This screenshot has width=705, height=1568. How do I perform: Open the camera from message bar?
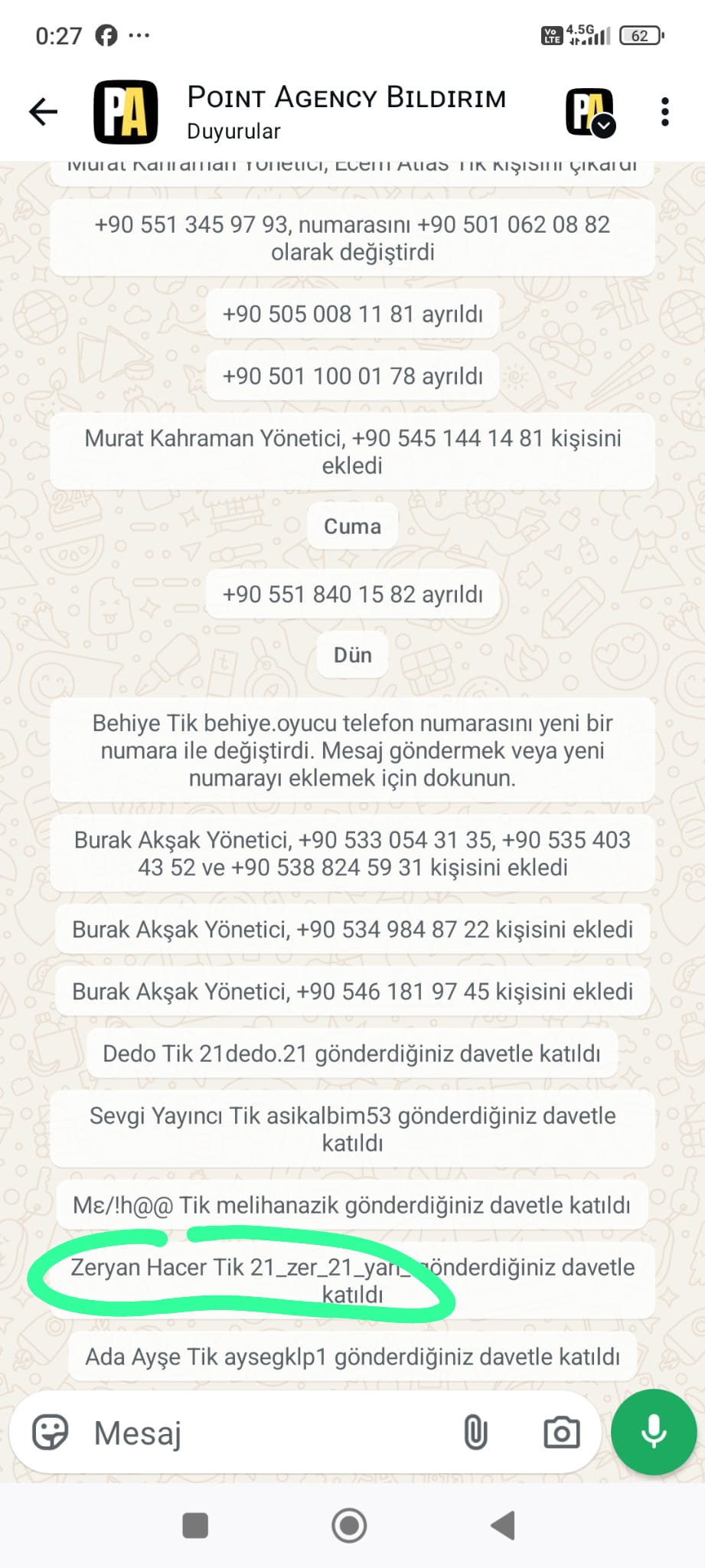click(x=561, y=1432)
